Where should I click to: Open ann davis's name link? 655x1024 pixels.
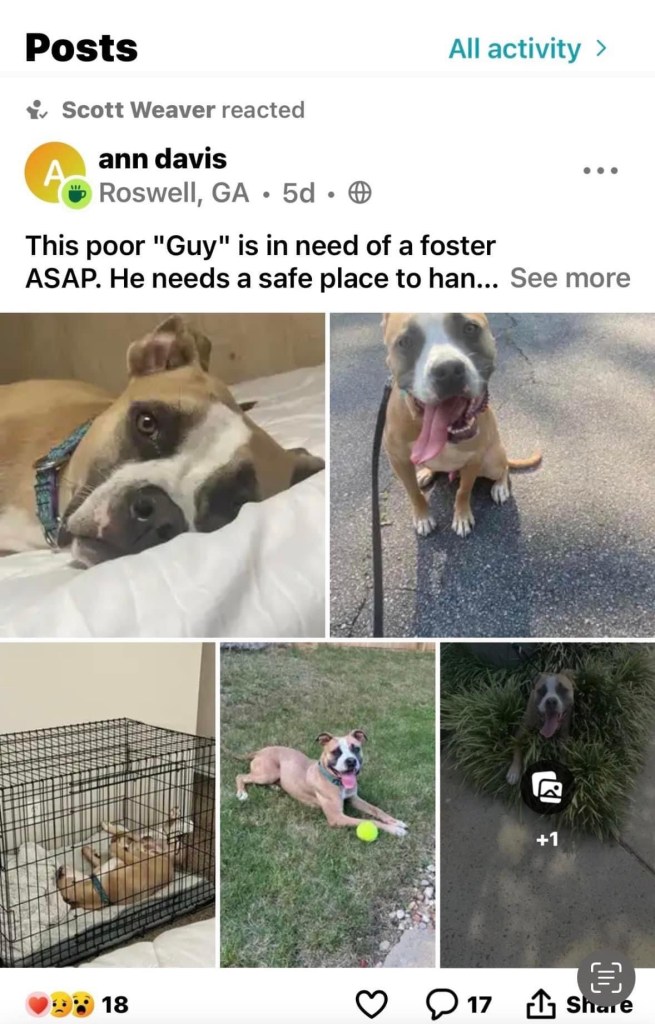point(163,158)
